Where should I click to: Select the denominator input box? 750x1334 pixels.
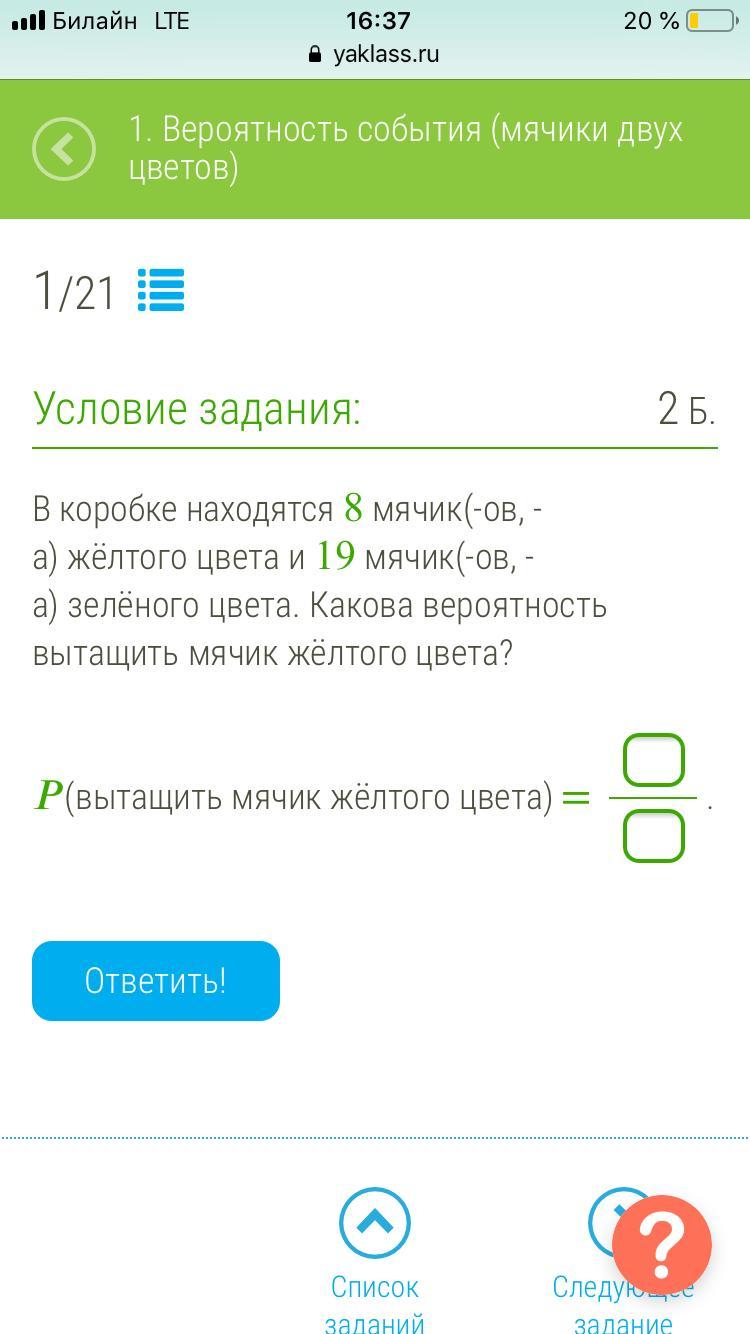coord(654,836)
